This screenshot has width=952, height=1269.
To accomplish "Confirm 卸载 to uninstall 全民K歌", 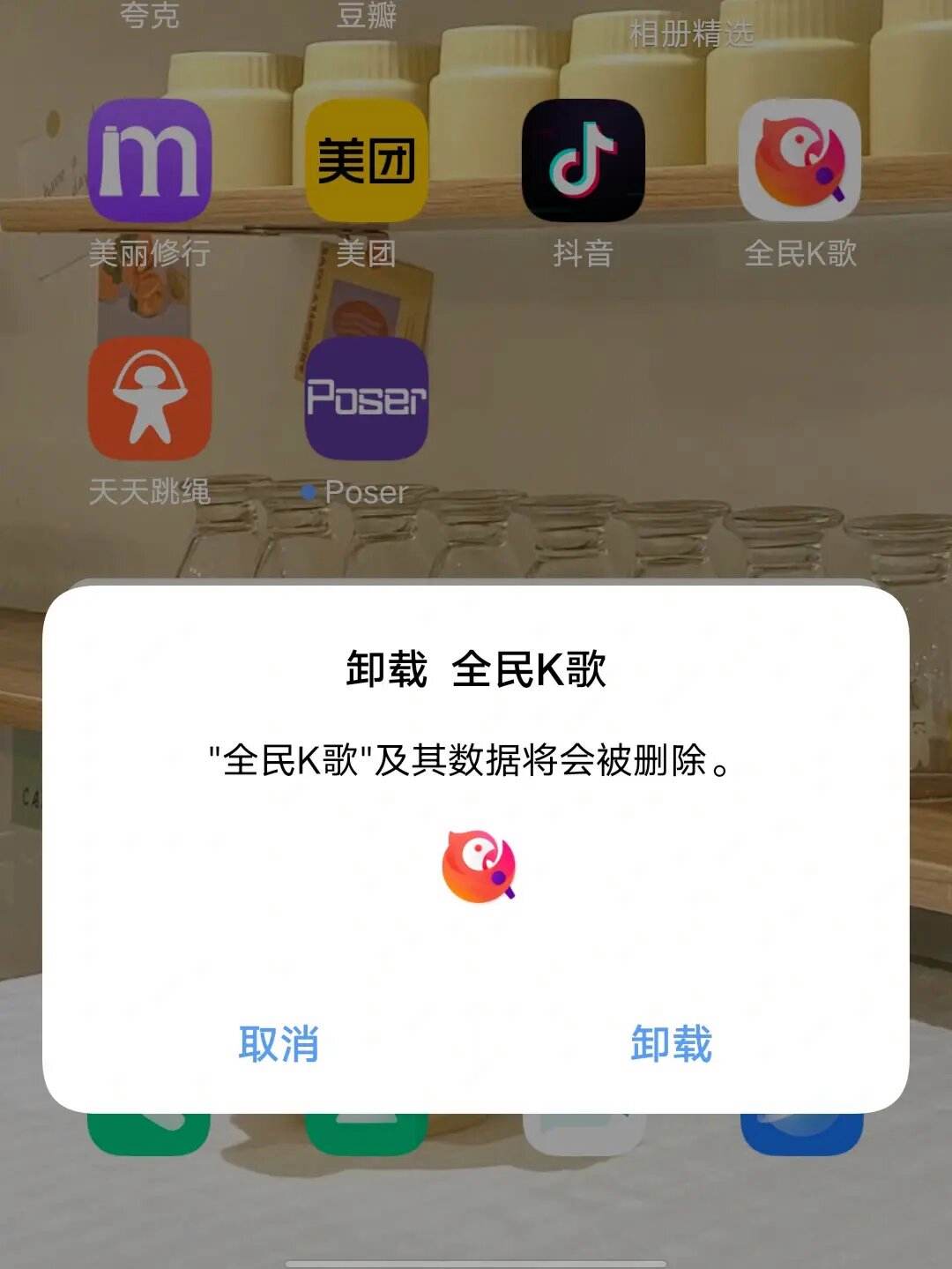I will pyautogui.click(x=671, y=1043).
